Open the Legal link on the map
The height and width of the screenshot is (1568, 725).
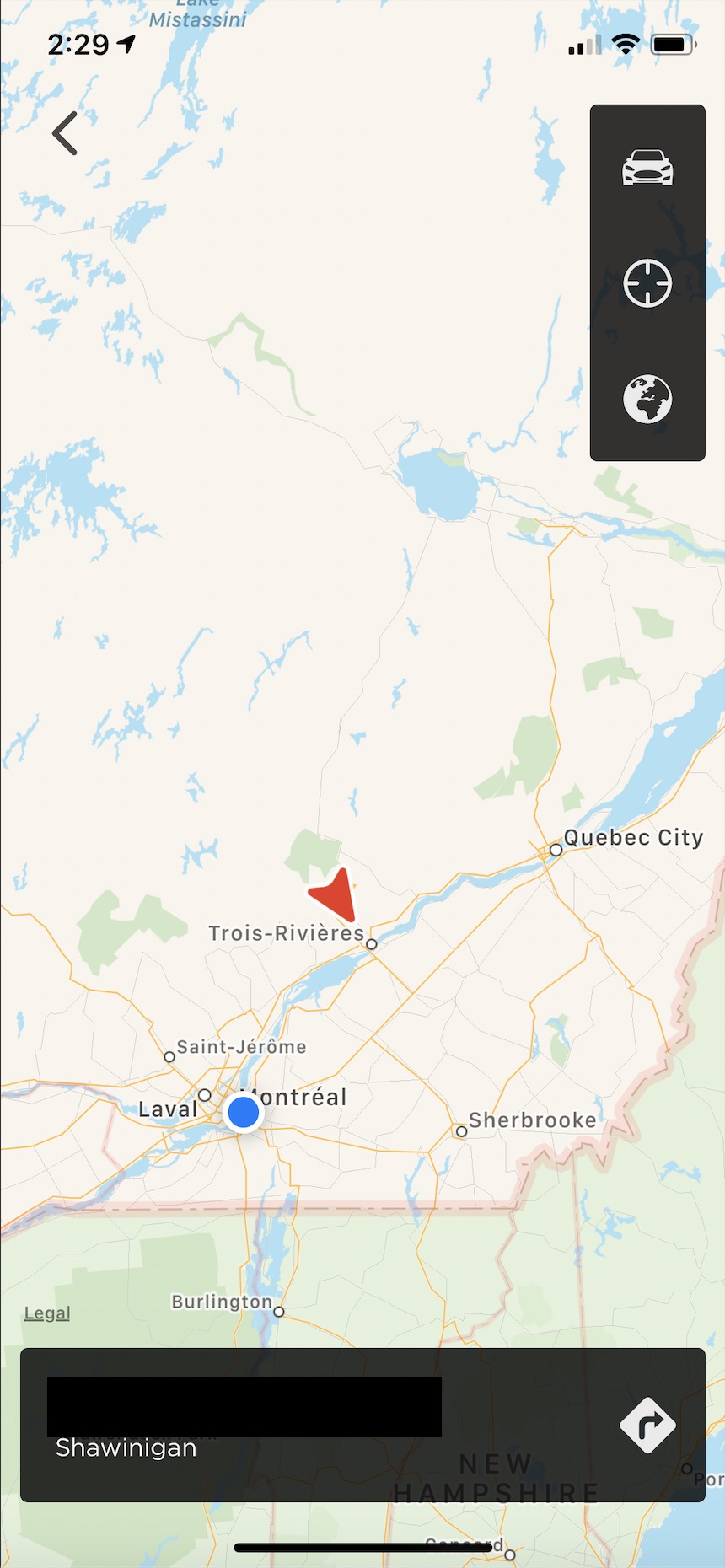coord(47,1313)
